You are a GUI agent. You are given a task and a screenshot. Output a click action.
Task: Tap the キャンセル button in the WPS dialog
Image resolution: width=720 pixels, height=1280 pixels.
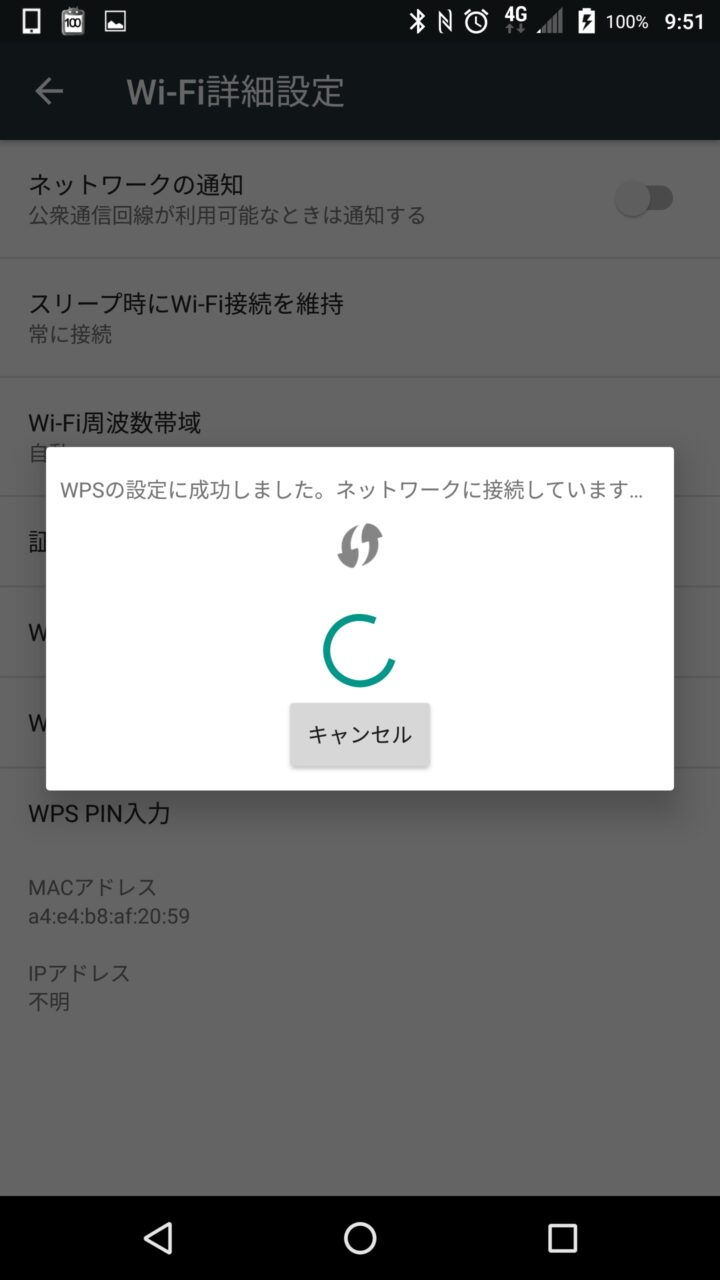(x=360, y=735)
